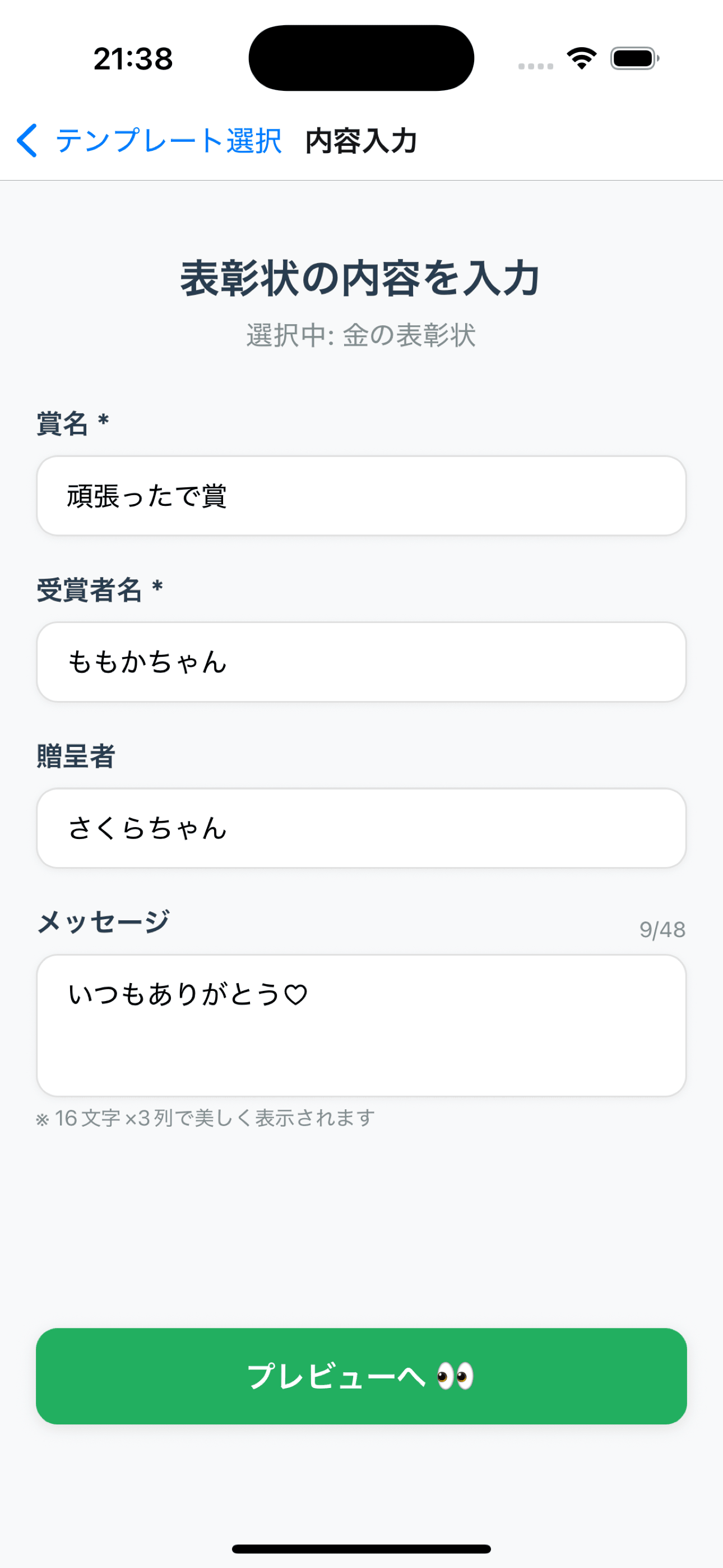Tap the clock showing 21:38
This screenshot has height=1568, width=723.
tap(133, 58)
